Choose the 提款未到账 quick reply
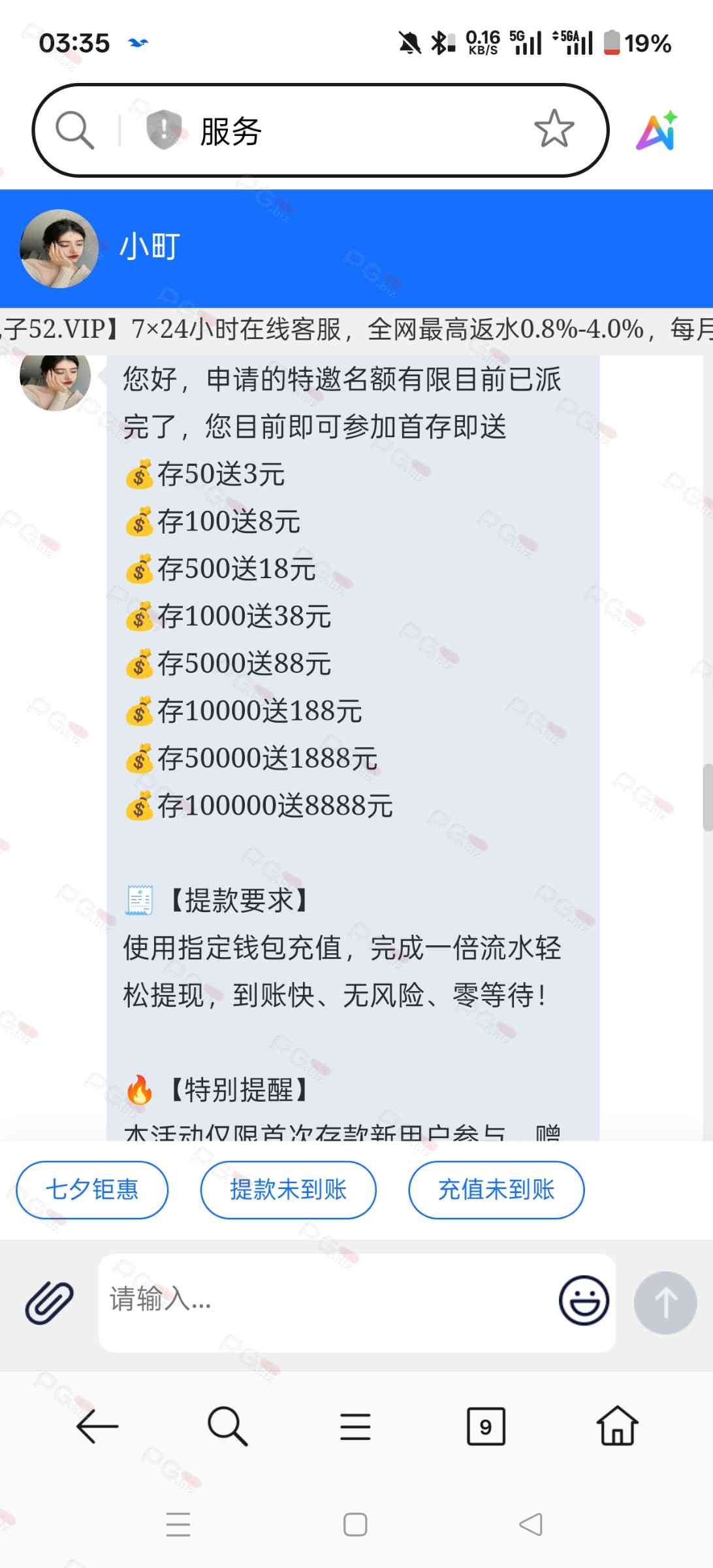This screenshot has height=1568, width=713. point(288,1190)
